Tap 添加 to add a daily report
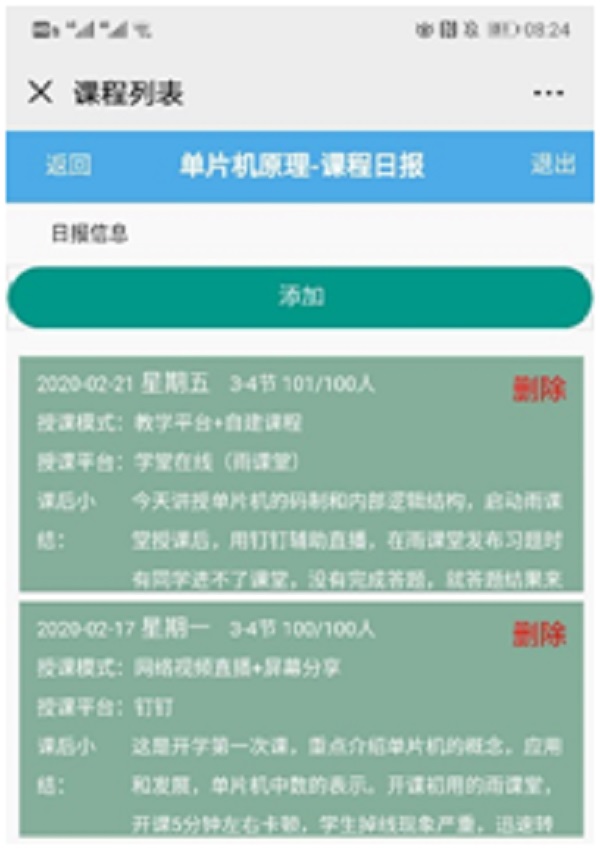Screen dimensions: 600x850 point(300,297)
